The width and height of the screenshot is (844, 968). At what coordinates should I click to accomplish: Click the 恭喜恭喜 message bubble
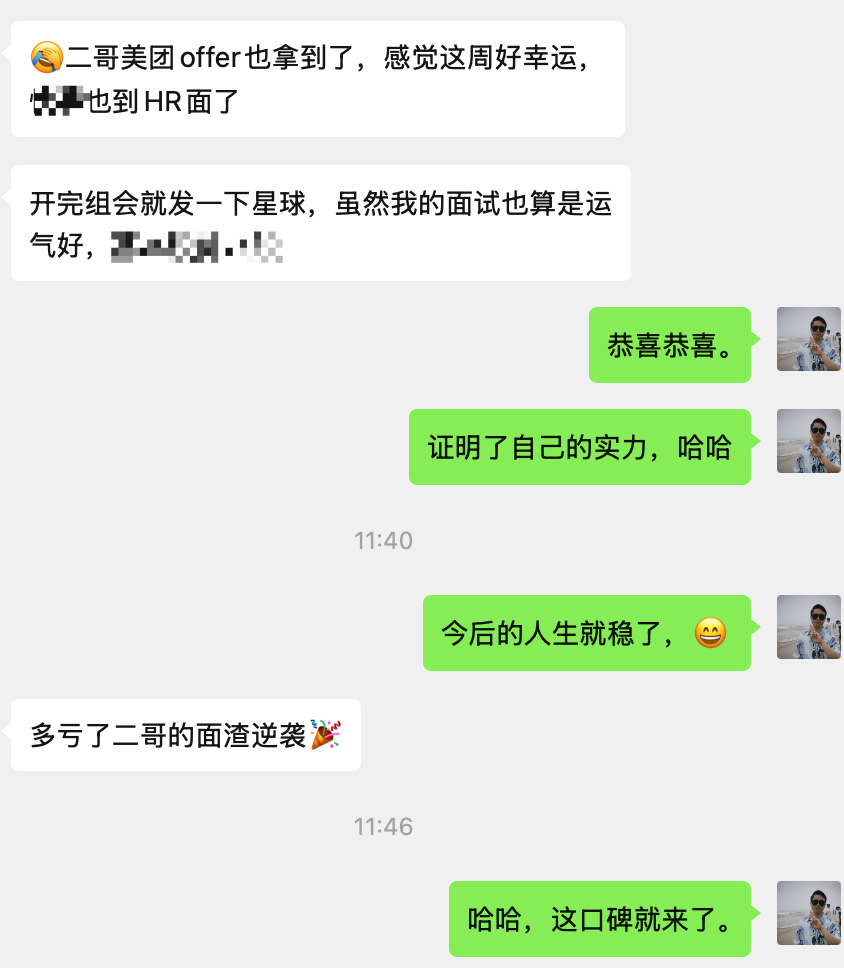(669, 345)
